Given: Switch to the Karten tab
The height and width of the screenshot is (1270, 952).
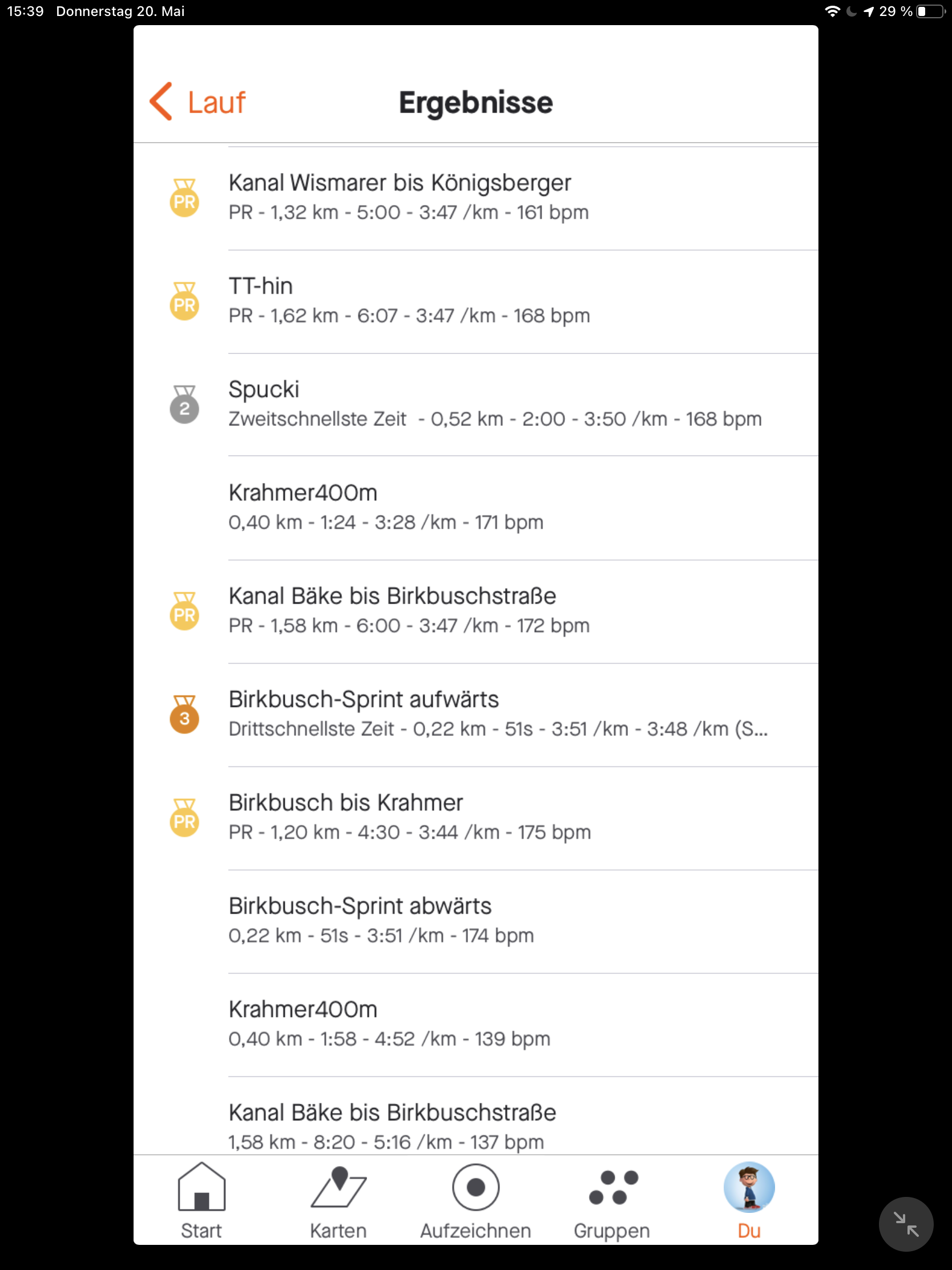Looking at the screenshot, I should [x=338, y=1200].
